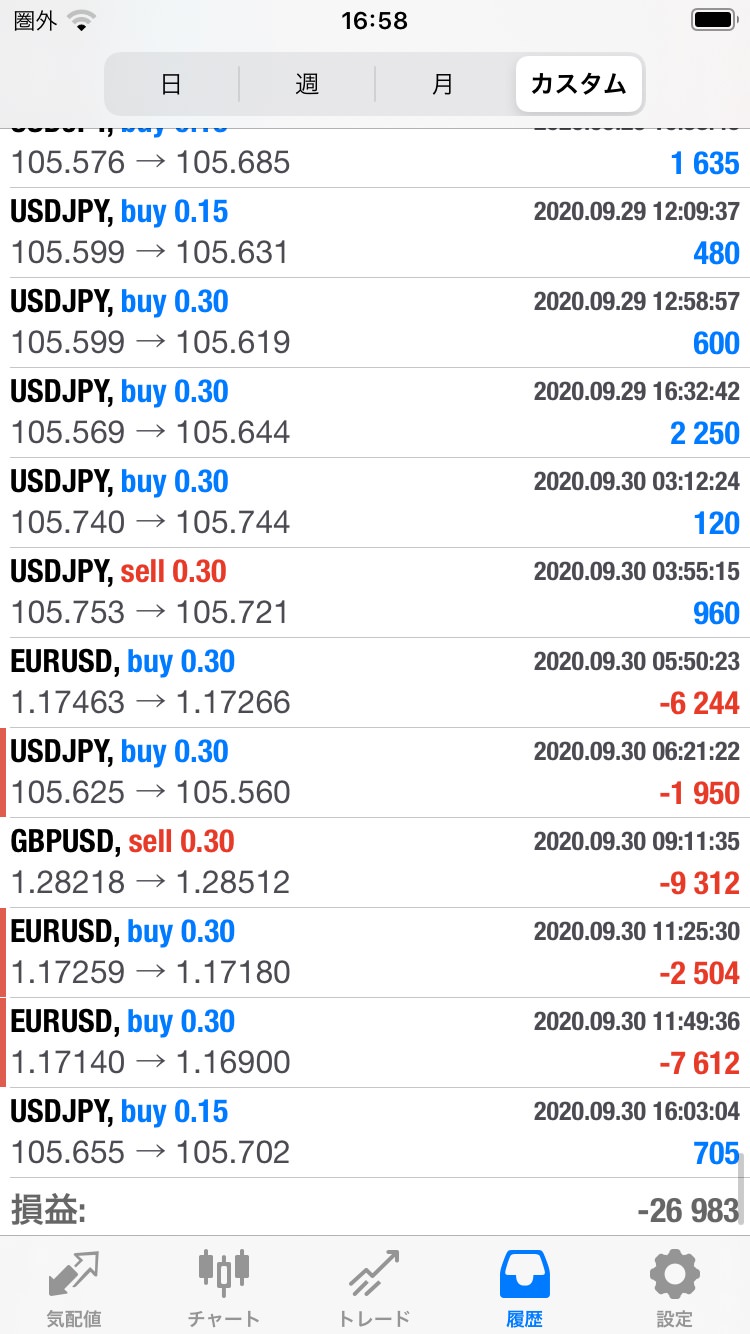Screen dimensions: 750x1334
Task: Open the USDJPY trade with 2 250 profit
Action: pyautogui.click(x=375, y=413)
